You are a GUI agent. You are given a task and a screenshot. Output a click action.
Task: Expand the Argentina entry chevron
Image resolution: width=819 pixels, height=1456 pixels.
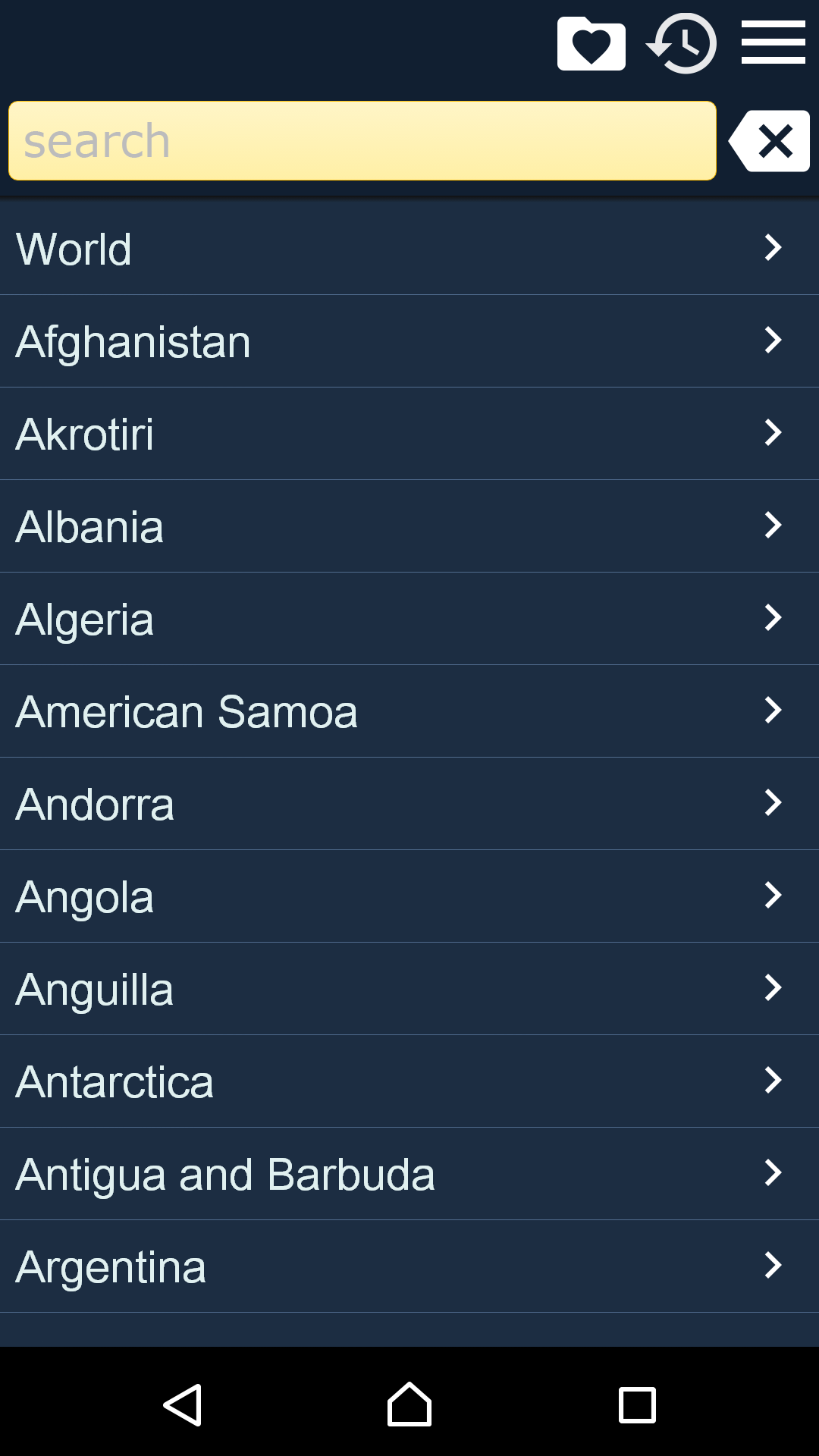point(773,1265)
